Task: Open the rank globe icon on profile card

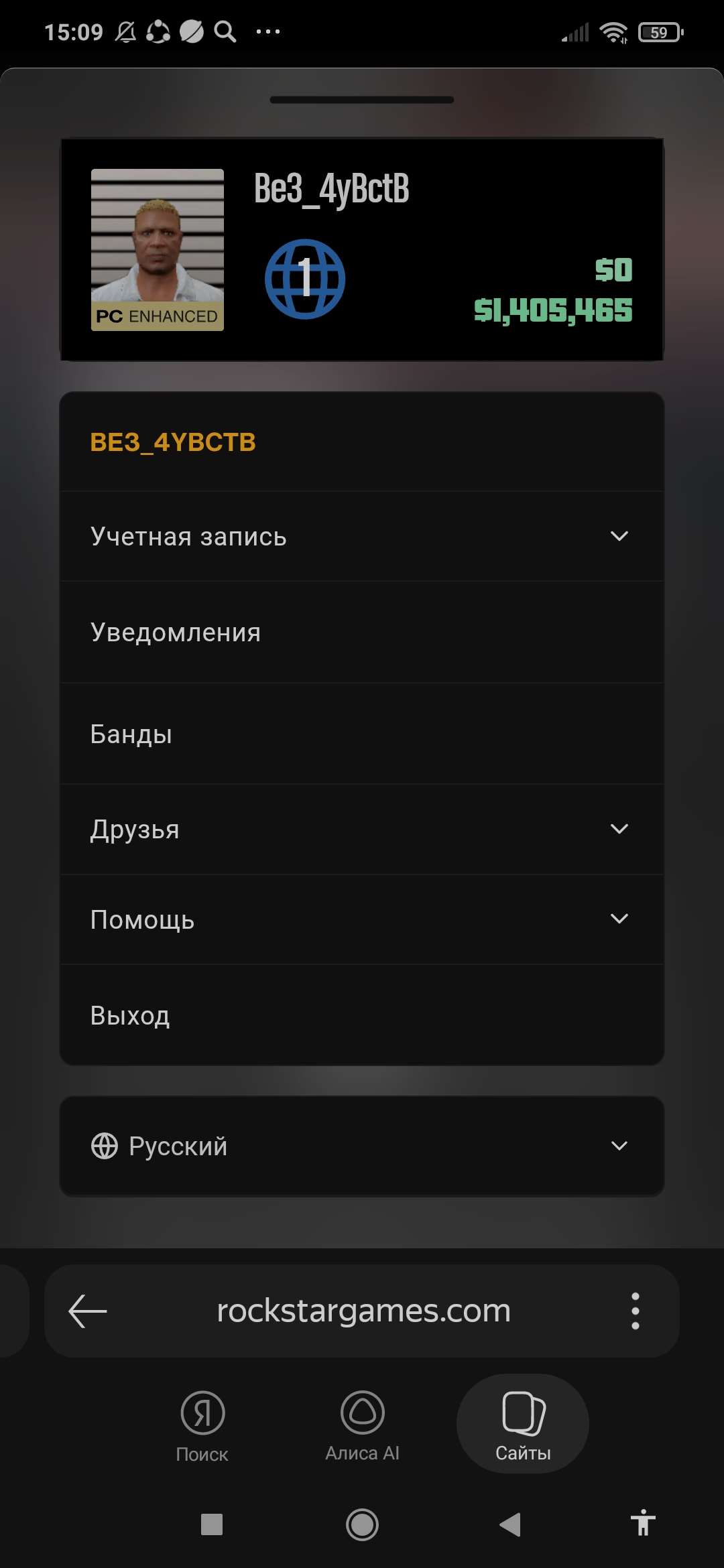Action: pos(306,278)
